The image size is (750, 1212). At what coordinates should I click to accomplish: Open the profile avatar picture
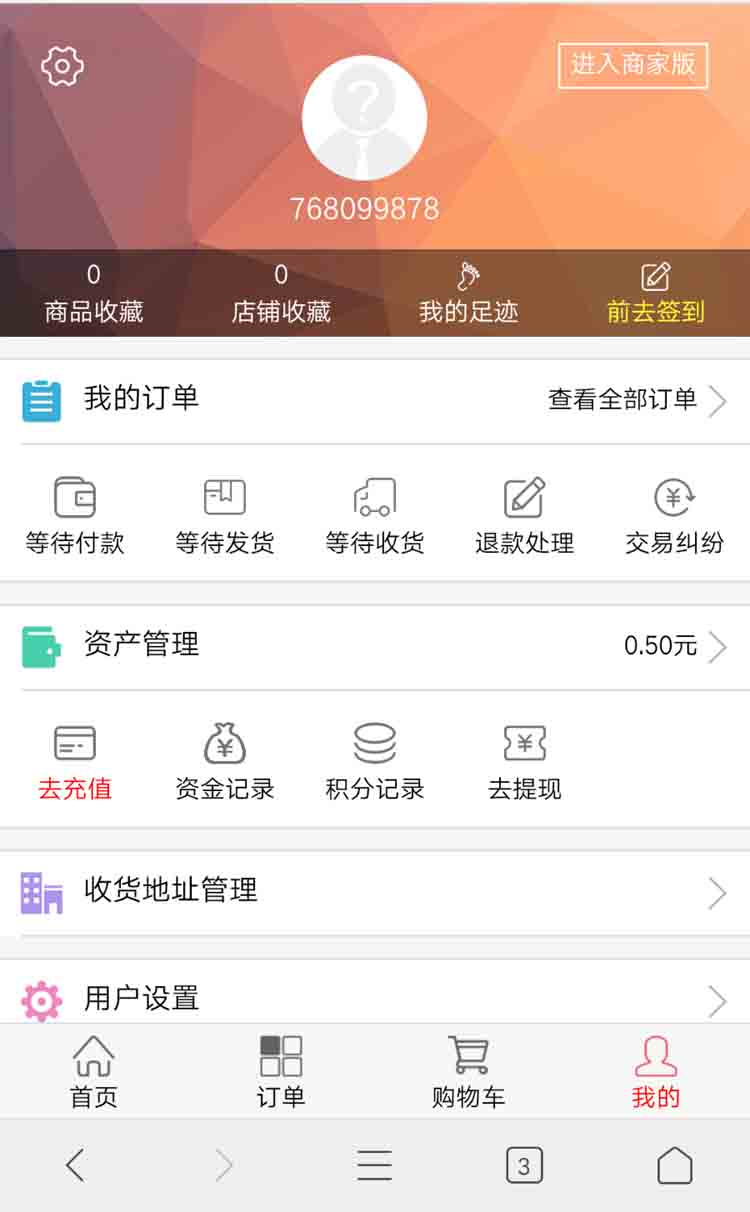pos(364,118)
